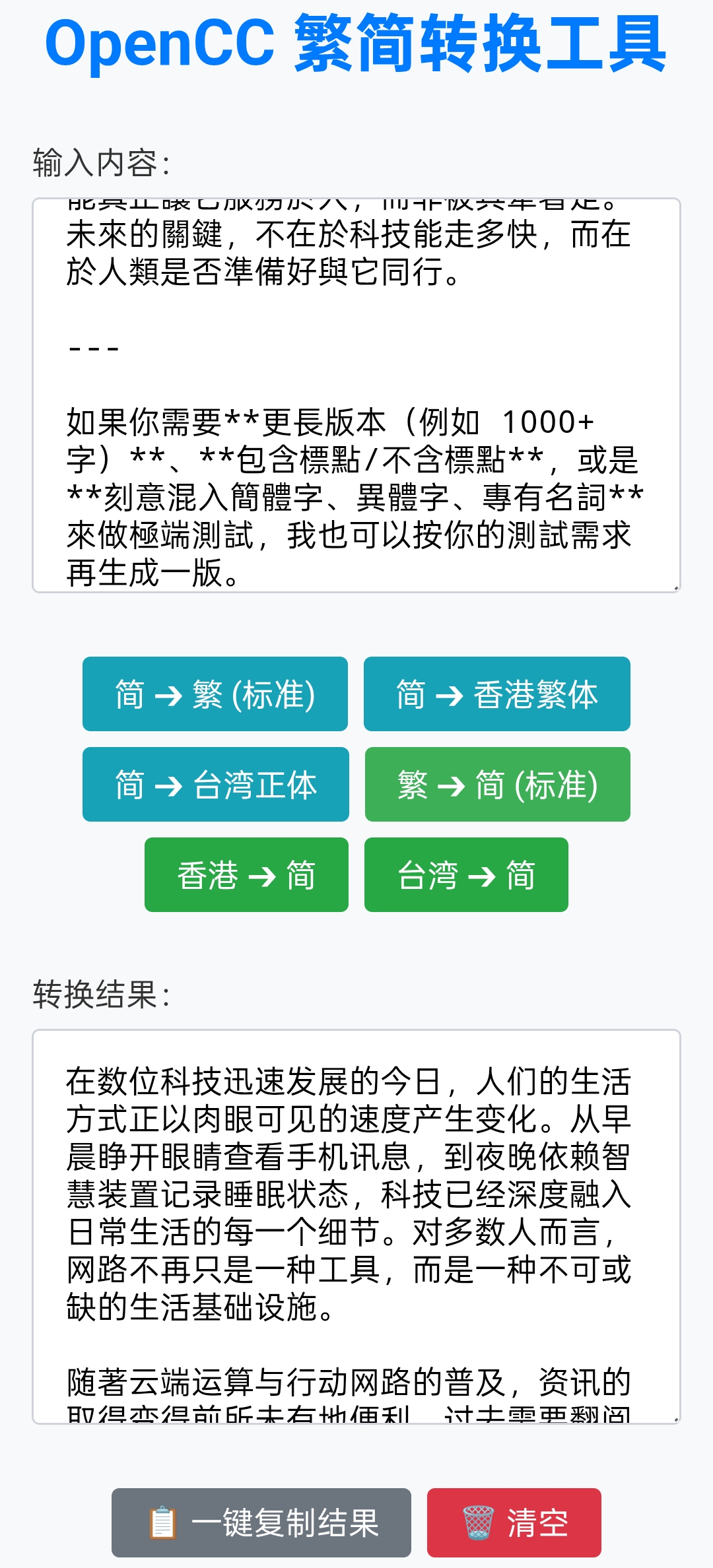Viewport: 713px width, 1568px height.
Task: Convert using 简 → 香港繁体
Action: (497, 694)
